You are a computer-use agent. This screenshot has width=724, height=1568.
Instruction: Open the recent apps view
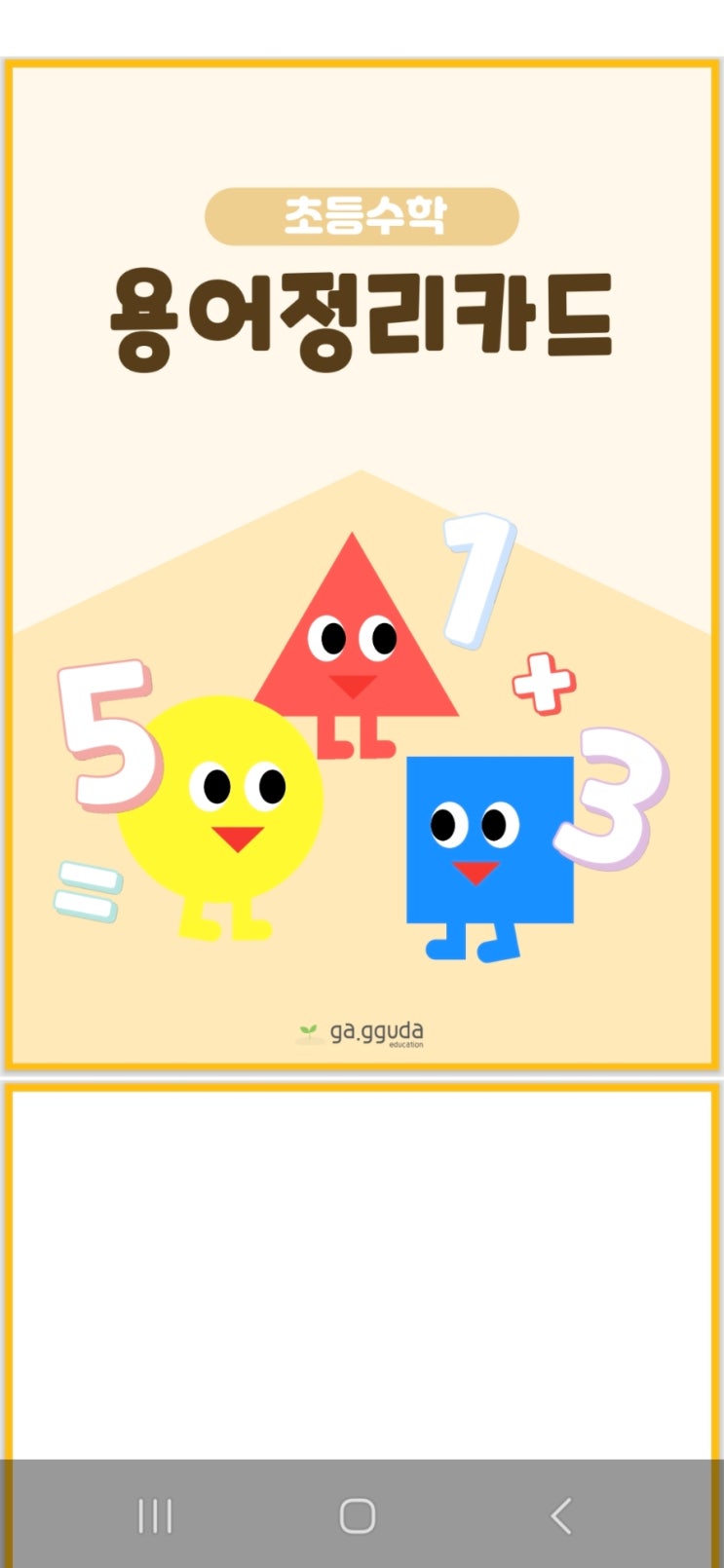click(x=155, y=1515)
